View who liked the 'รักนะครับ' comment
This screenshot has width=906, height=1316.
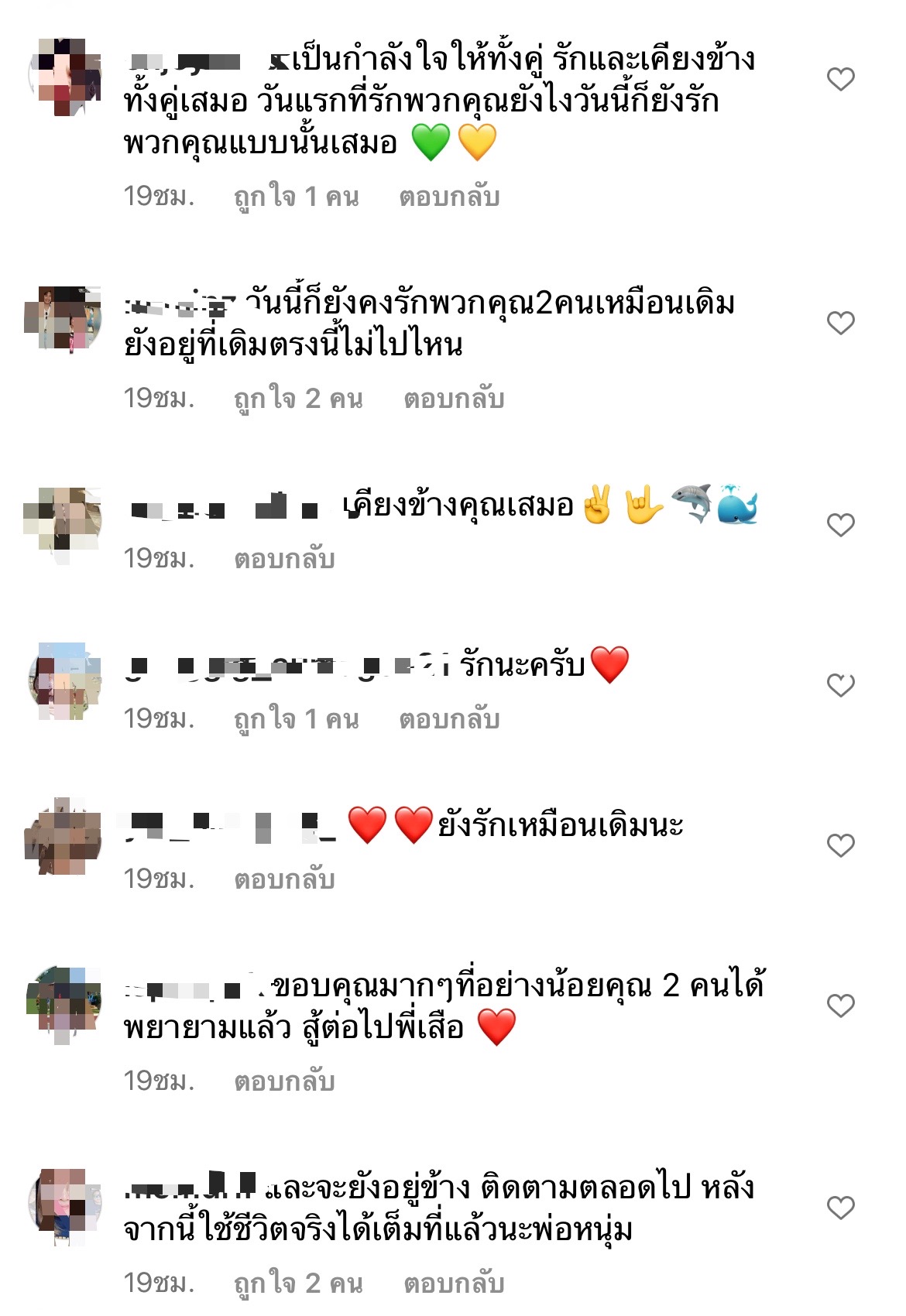pos(296,720)
